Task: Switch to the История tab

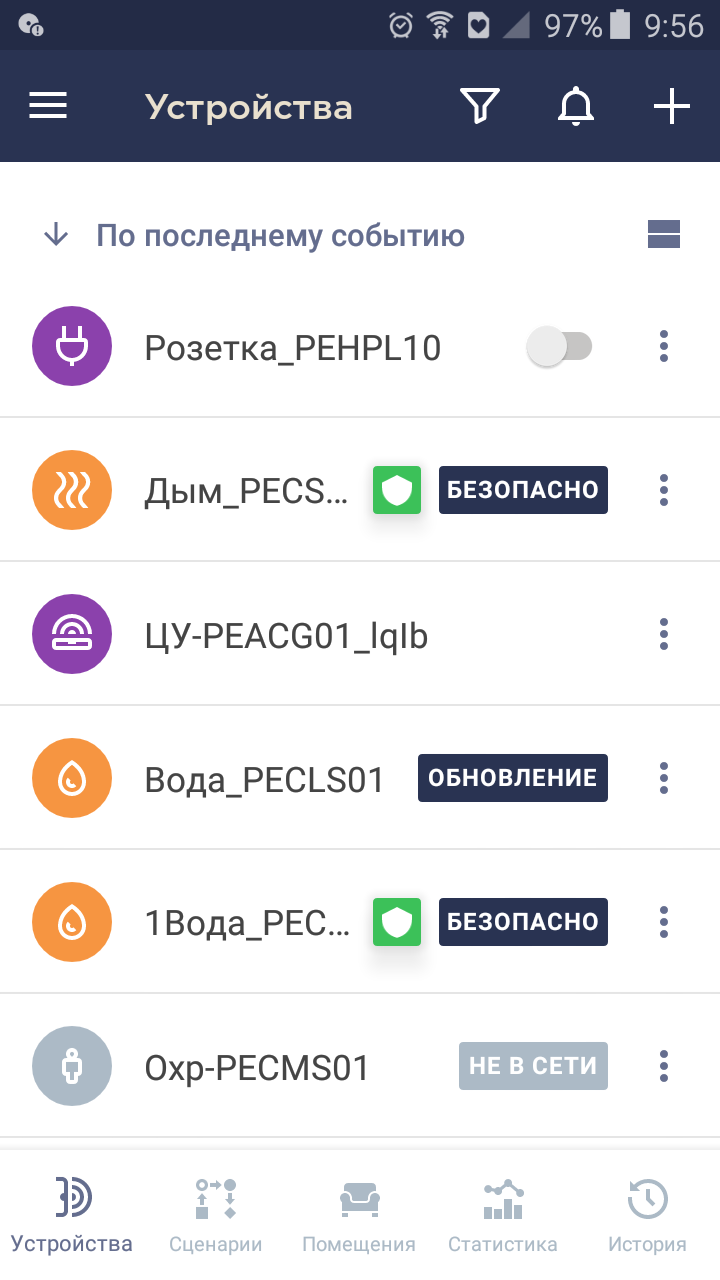Action: point(647,1215)
